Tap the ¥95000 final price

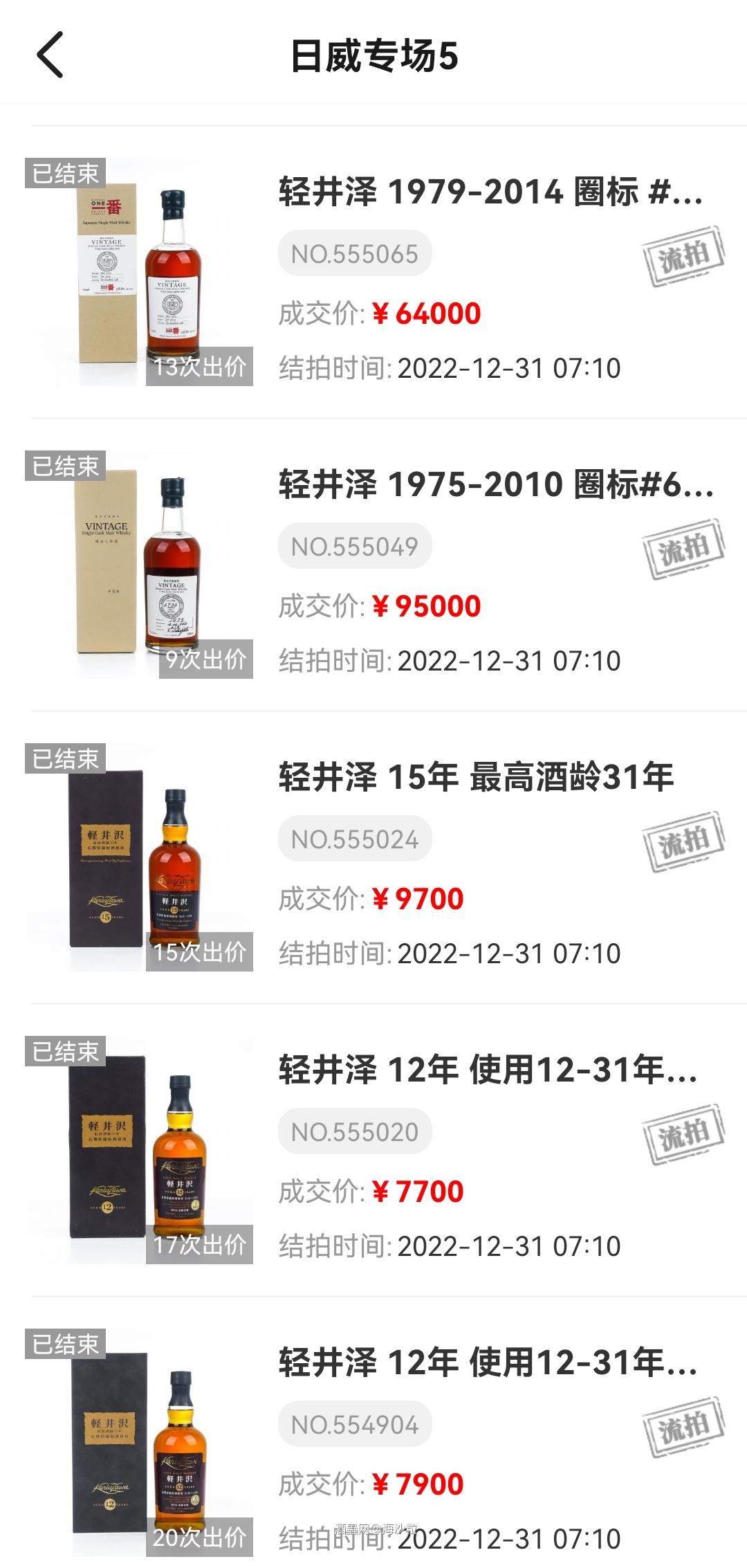pos(425,608)
